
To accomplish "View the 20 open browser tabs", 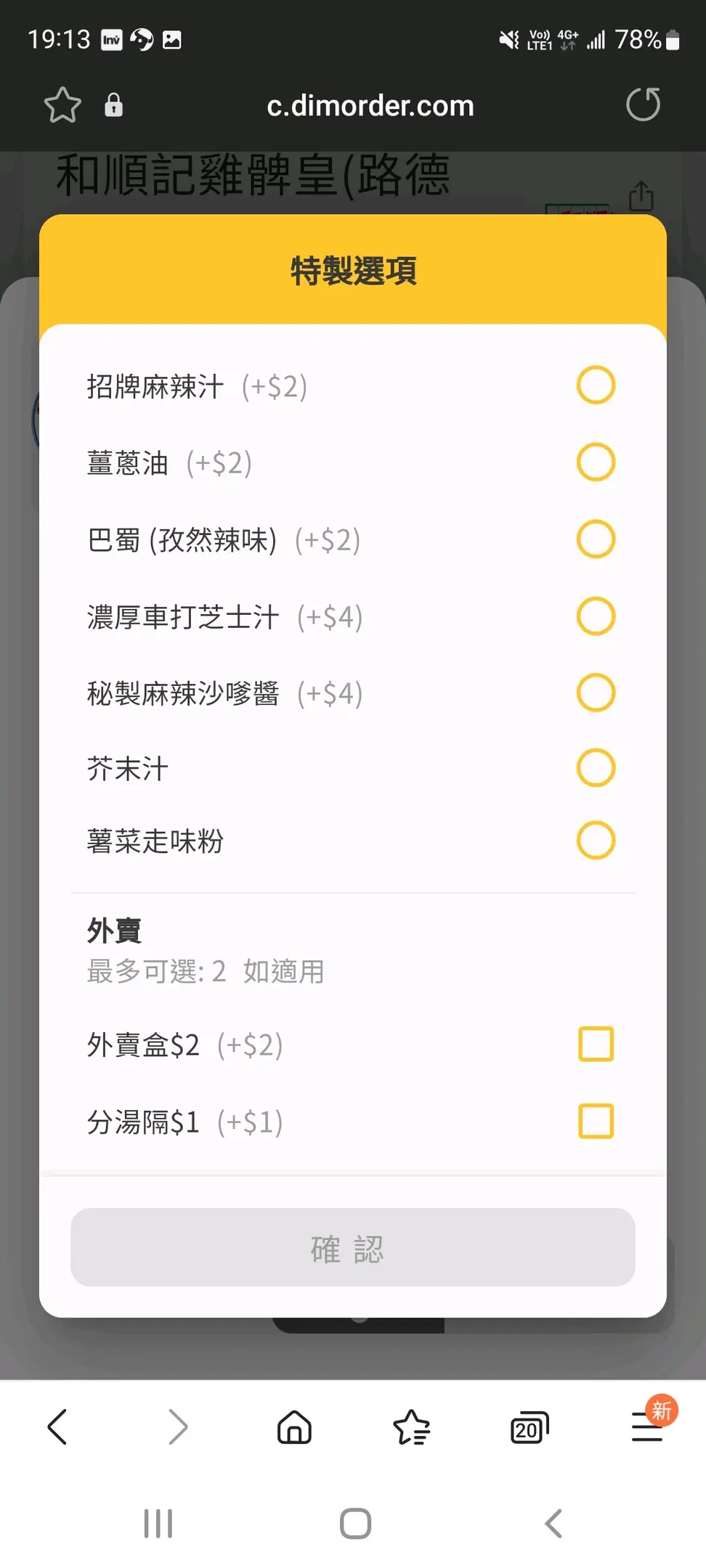I will [x=529, y=1429].
